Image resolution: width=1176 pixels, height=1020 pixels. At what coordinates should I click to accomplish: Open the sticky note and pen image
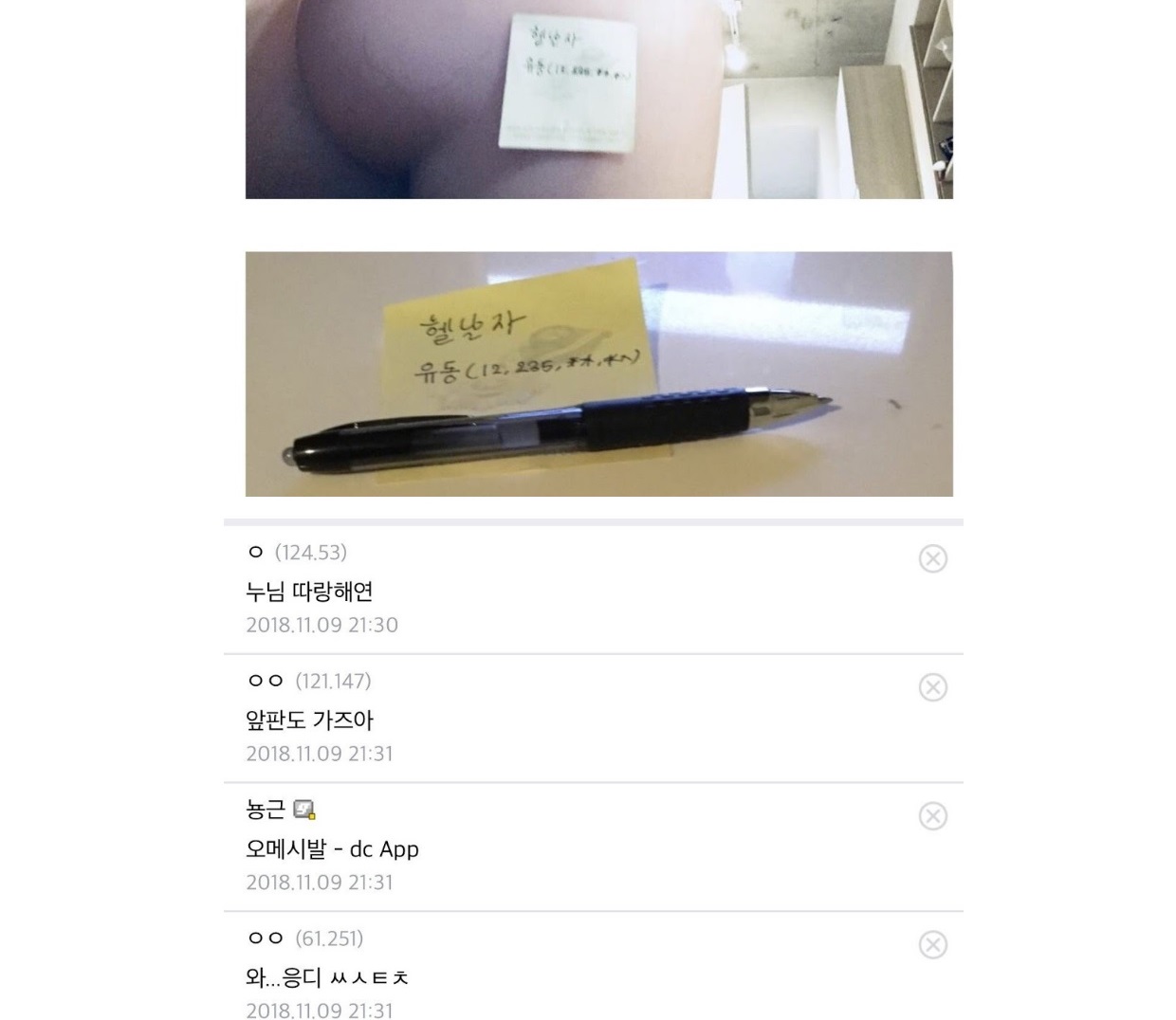click(598, 373)
